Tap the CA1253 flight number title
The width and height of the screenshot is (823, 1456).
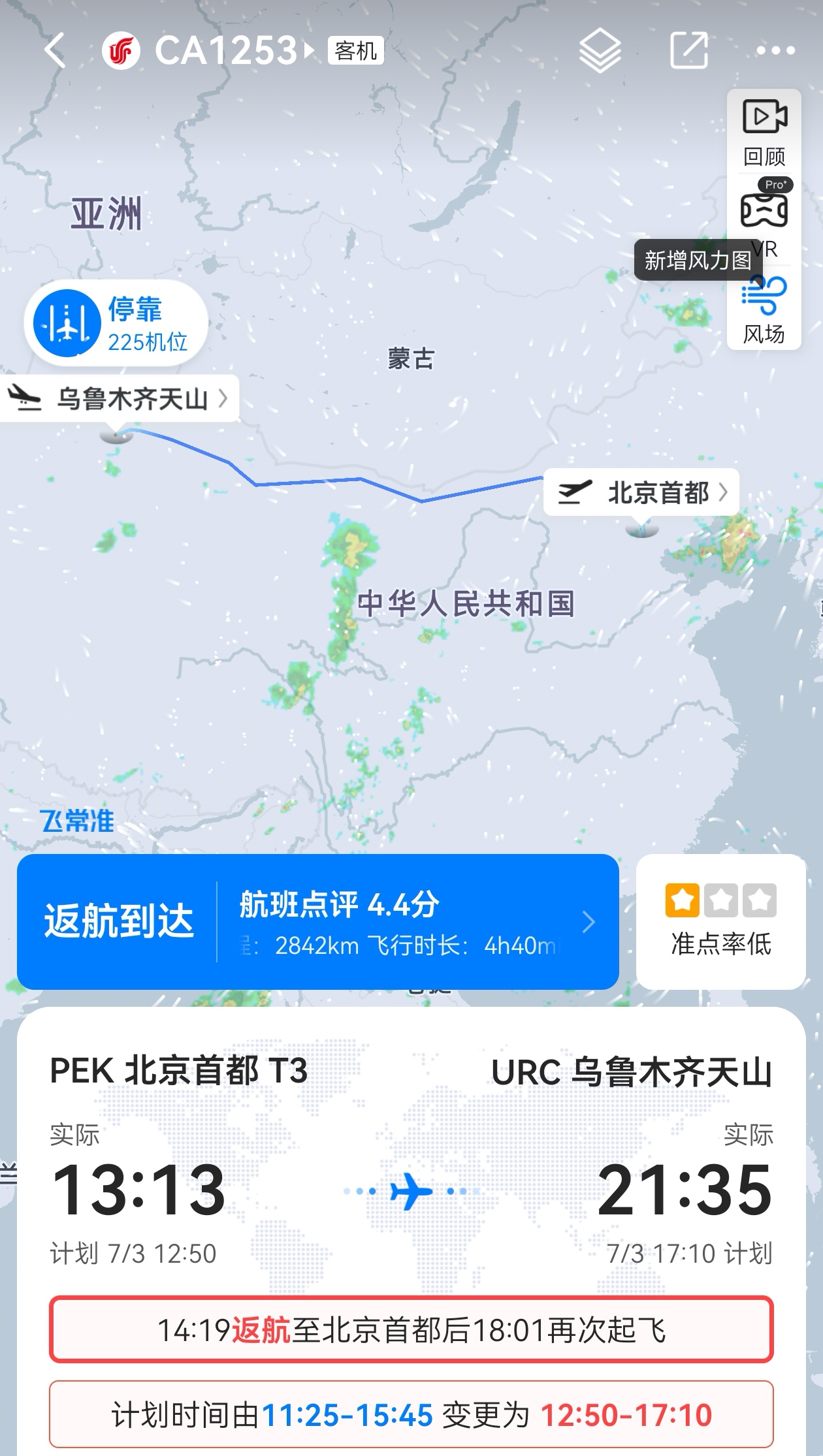225,50
